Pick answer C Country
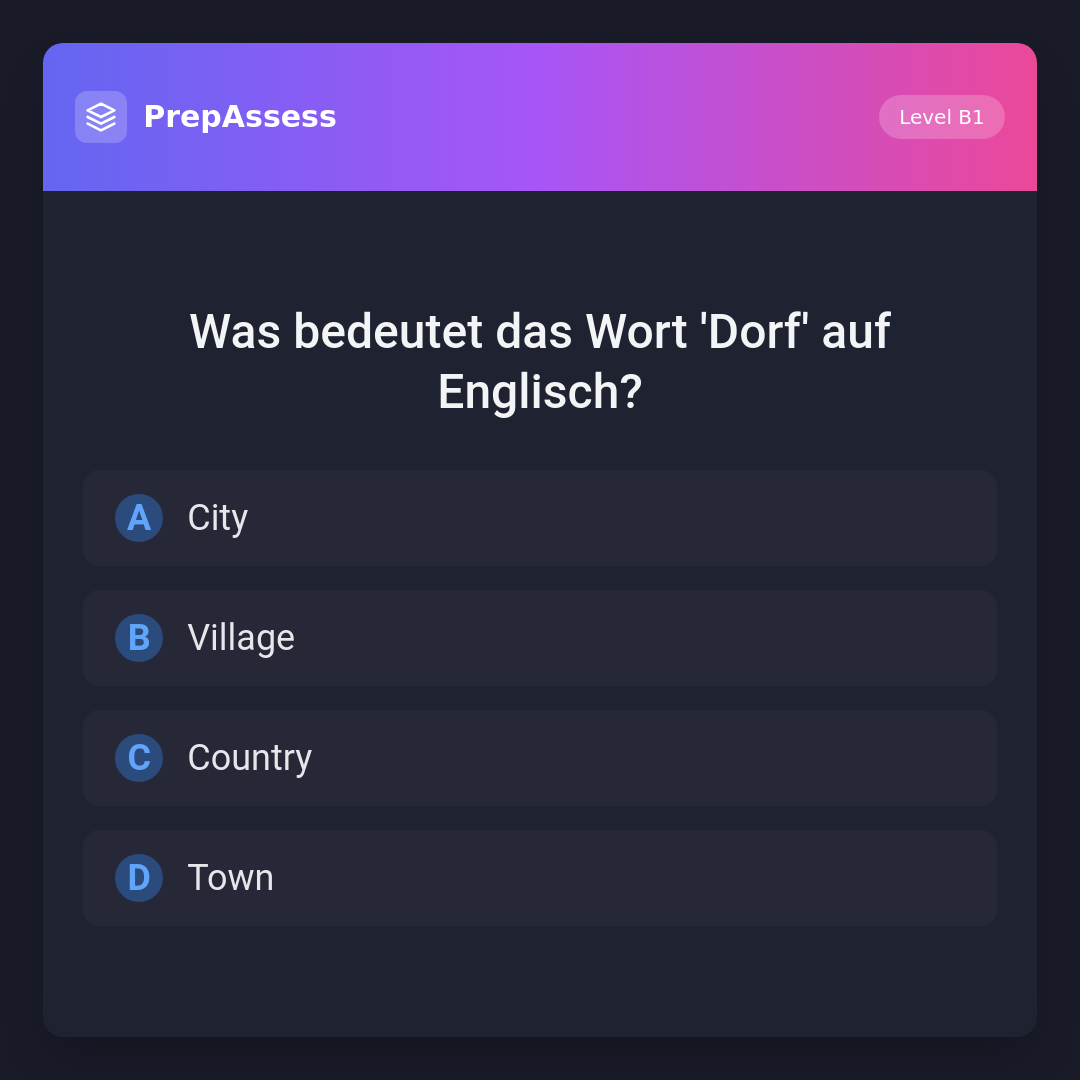 pos(540,758)
